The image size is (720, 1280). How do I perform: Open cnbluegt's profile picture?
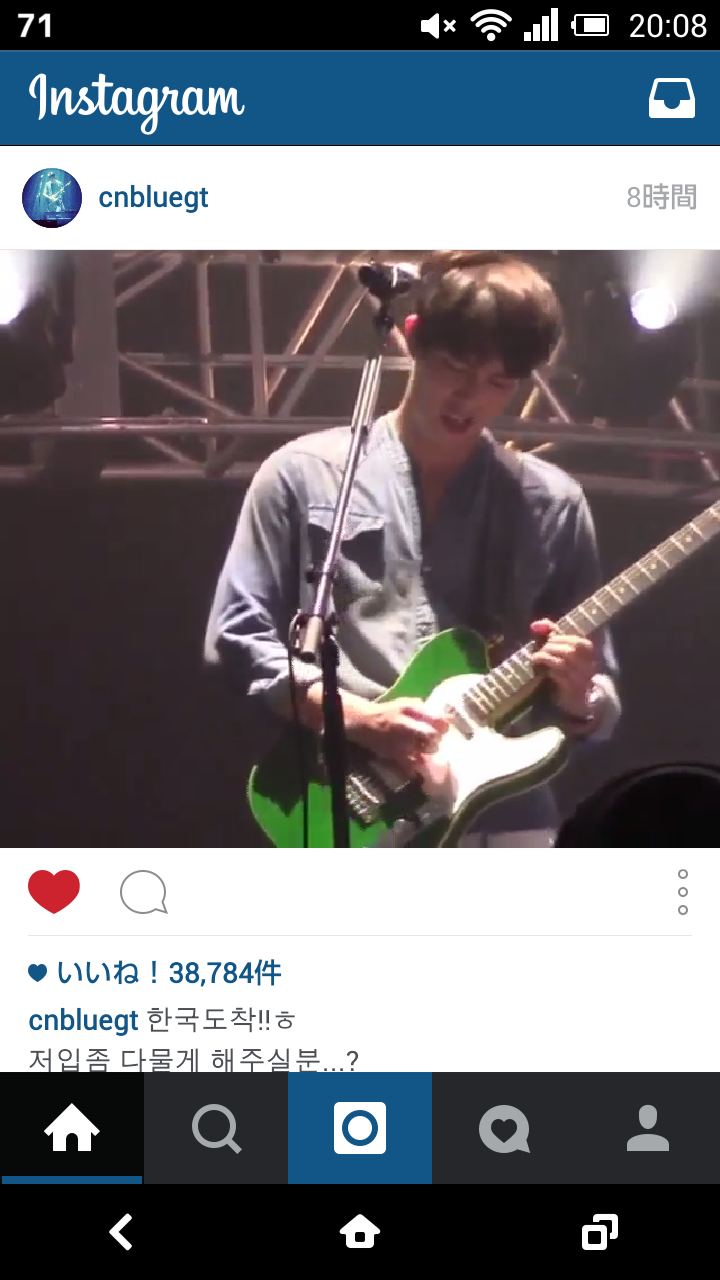52,198
